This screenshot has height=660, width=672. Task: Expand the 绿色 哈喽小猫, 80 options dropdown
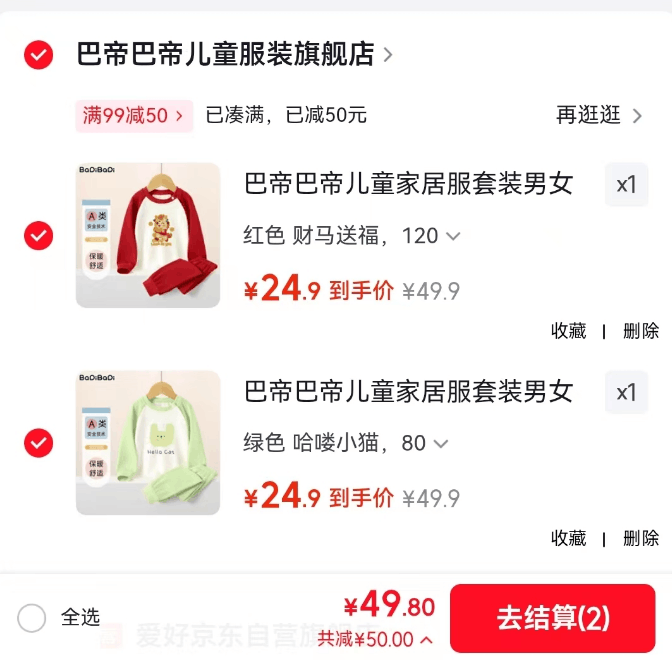[345, 443]
